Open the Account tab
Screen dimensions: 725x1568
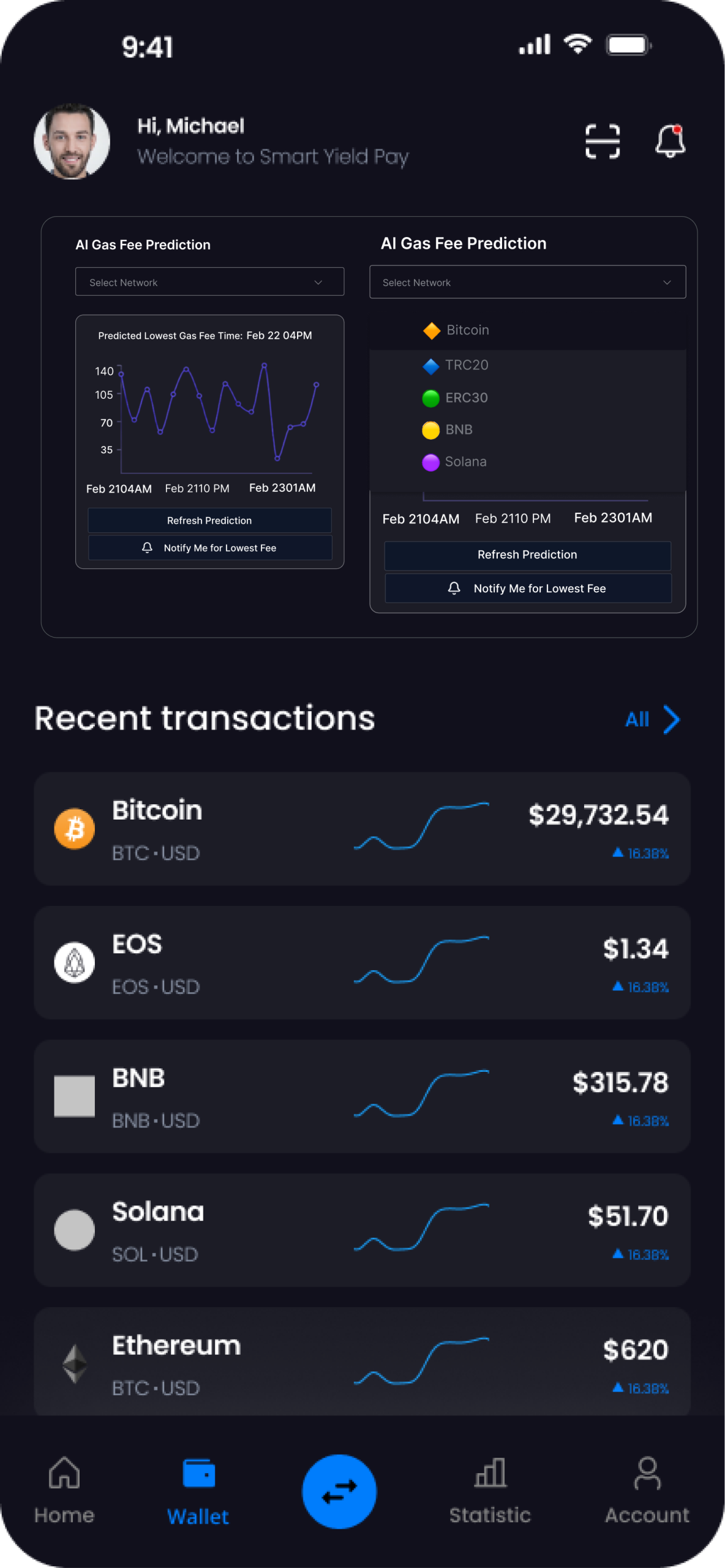pyautogui.click(x=647, y=1489)
